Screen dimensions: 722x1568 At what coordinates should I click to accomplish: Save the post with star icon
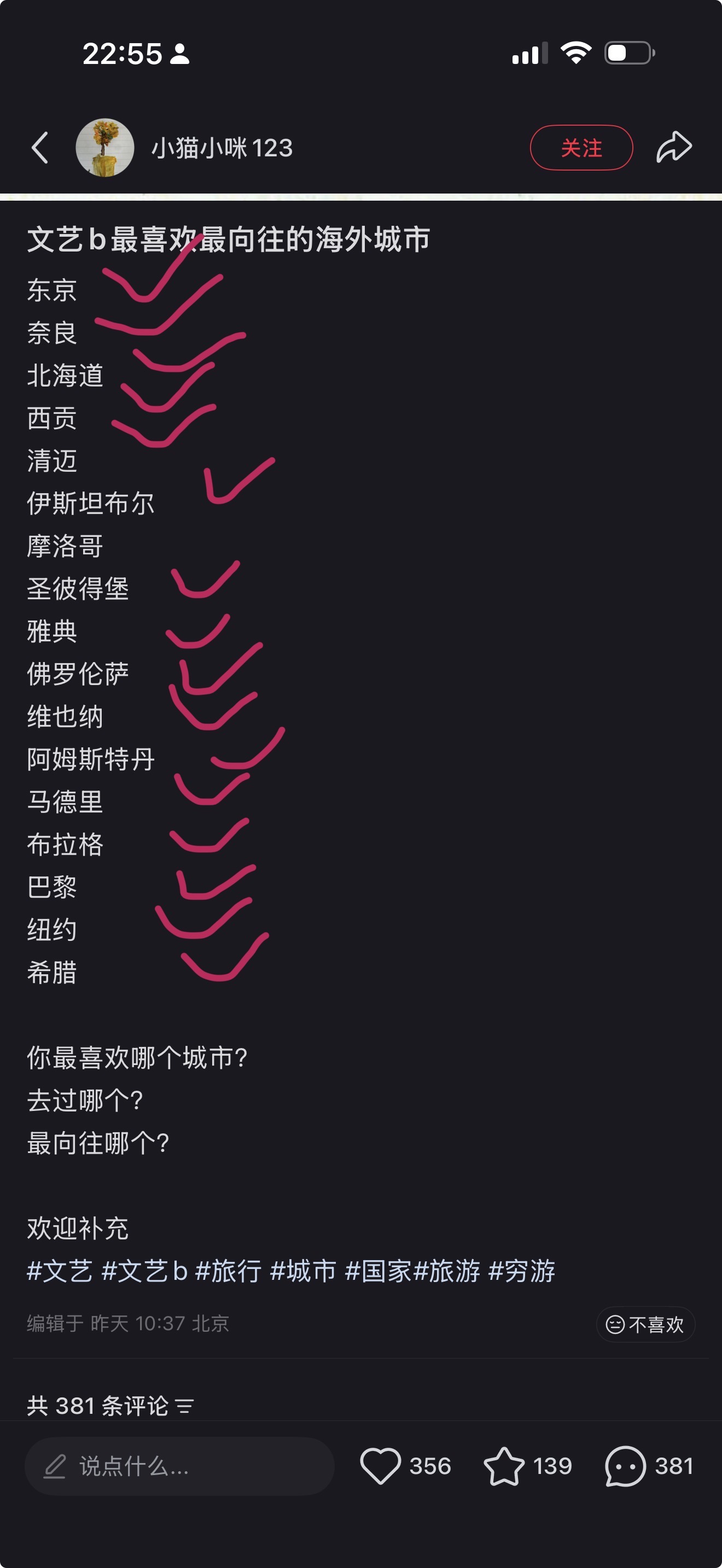point(503,1466)
